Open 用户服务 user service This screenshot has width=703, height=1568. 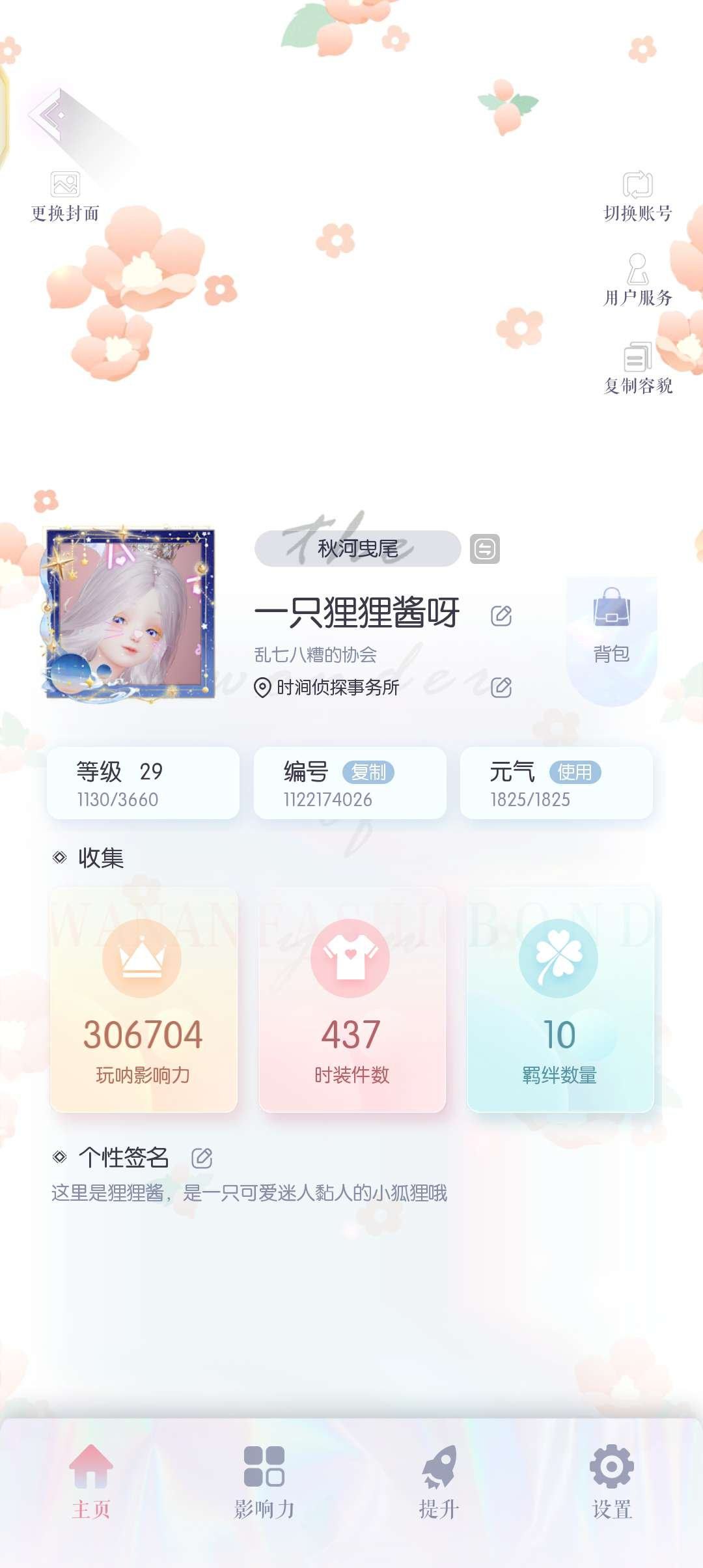636,268
